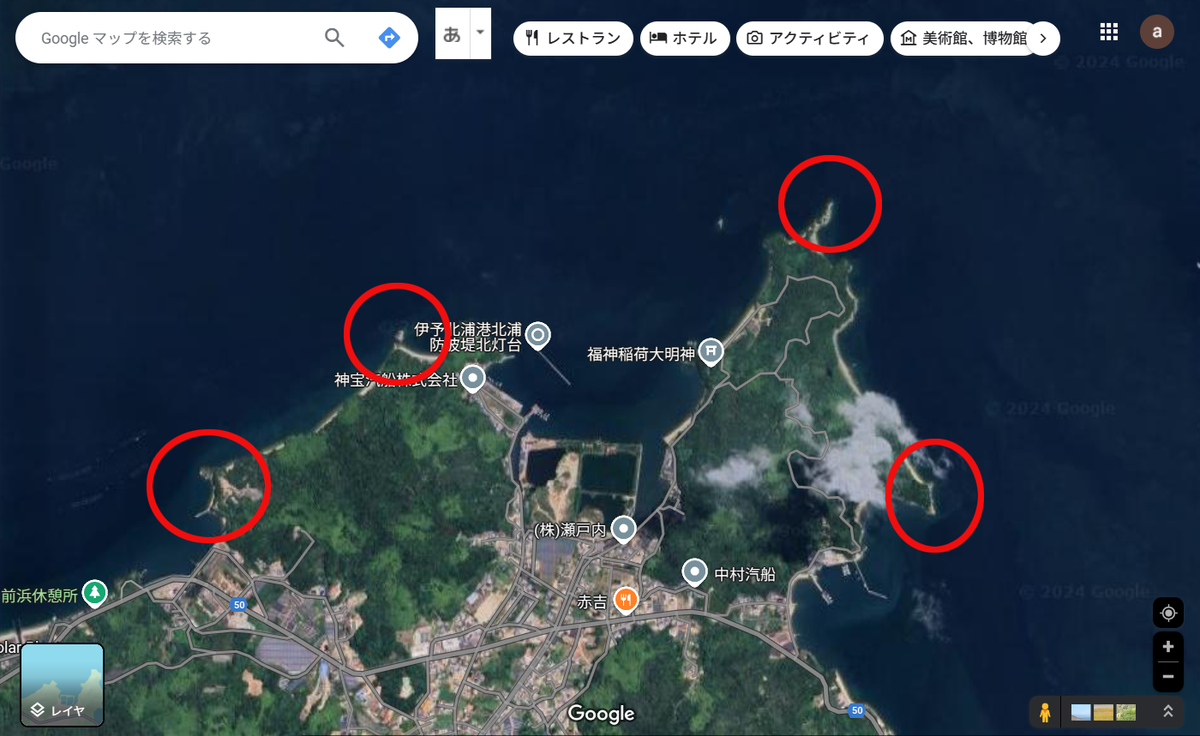Show more category chips with the arrow
The height and width of the screenshot is (736, 1200).
pyautogui.click(x=1044, y=38)
